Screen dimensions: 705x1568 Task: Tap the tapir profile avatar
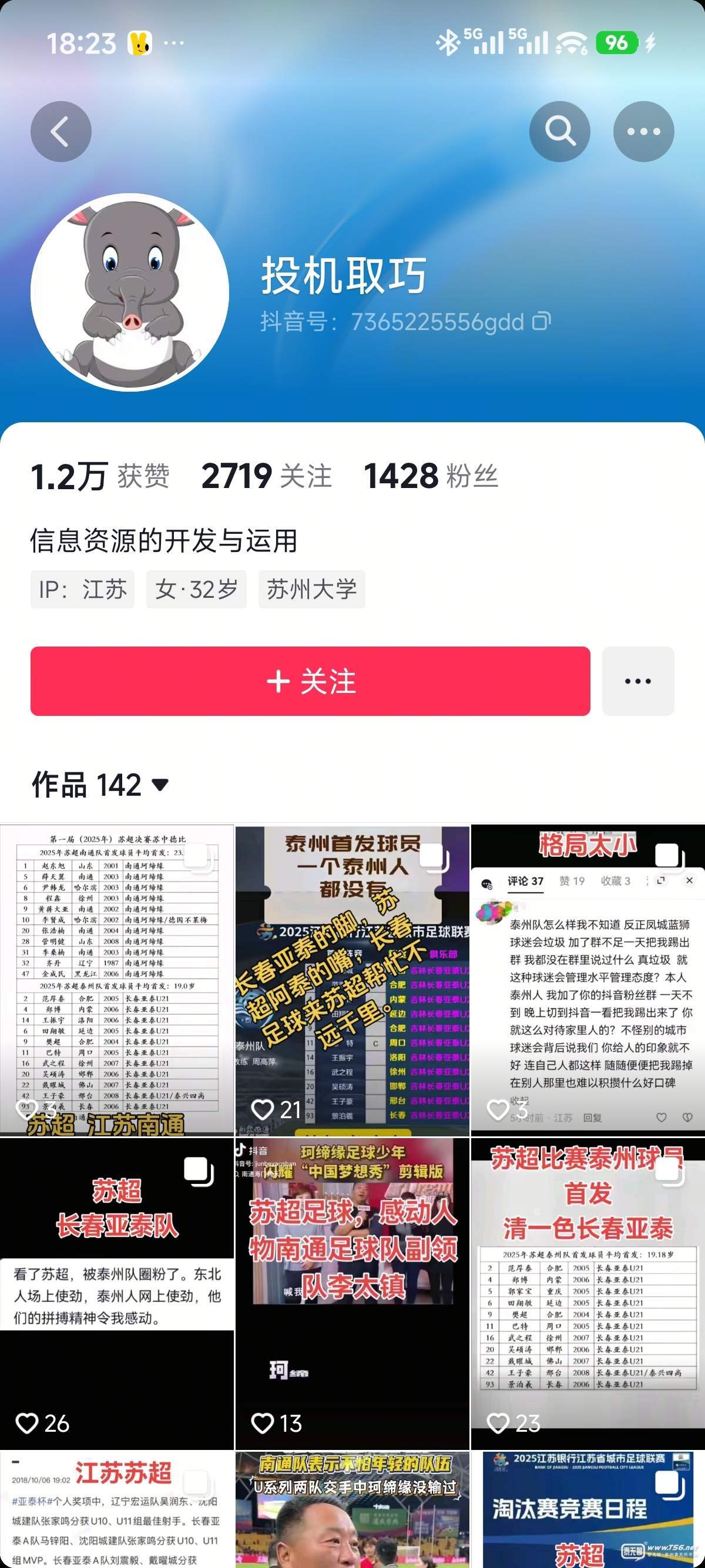click(130, 292)
